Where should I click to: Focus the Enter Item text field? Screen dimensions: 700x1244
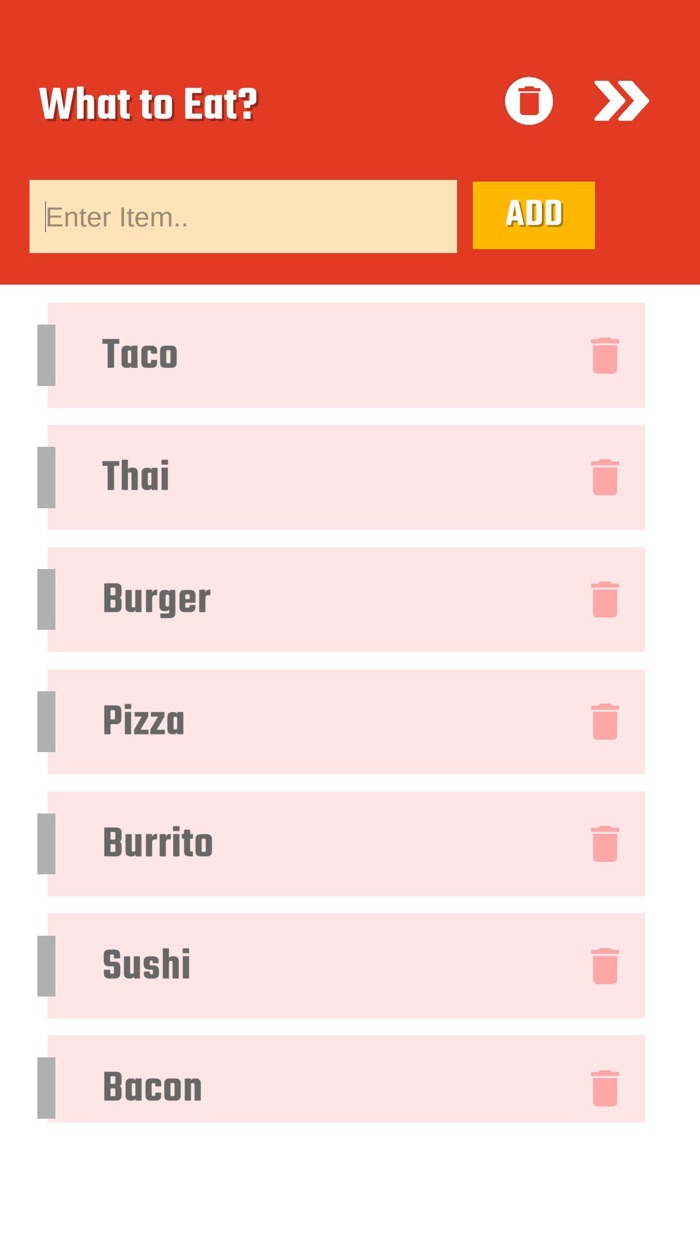pyautogui.click(x=243, y=217)
